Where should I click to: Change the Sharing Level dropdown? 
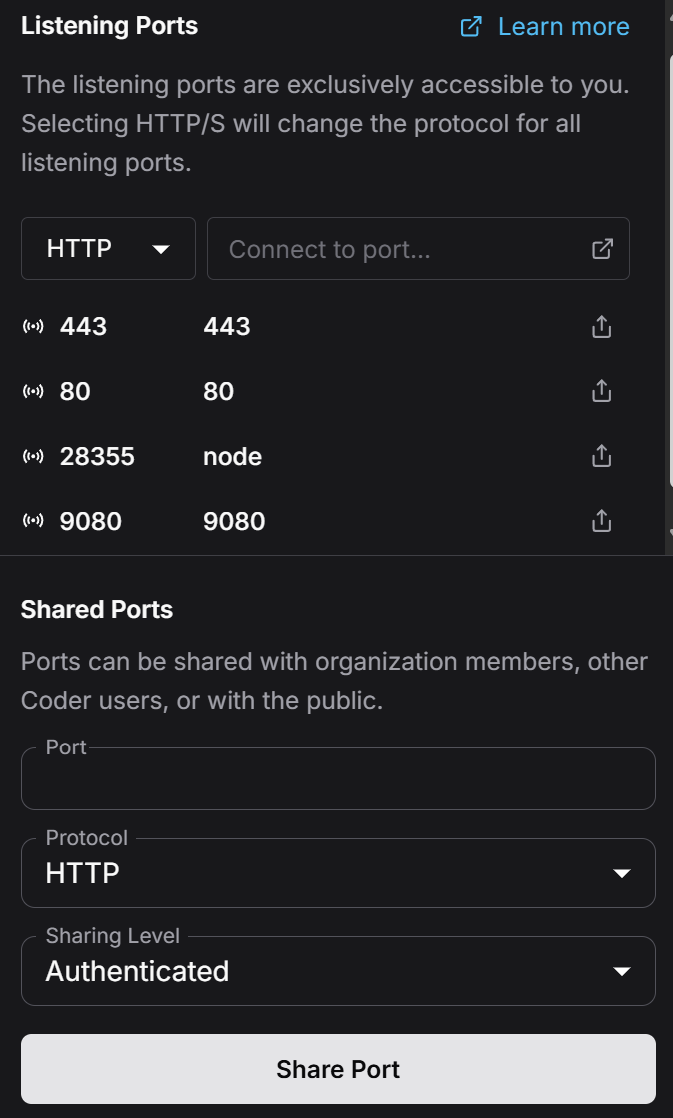338,971
